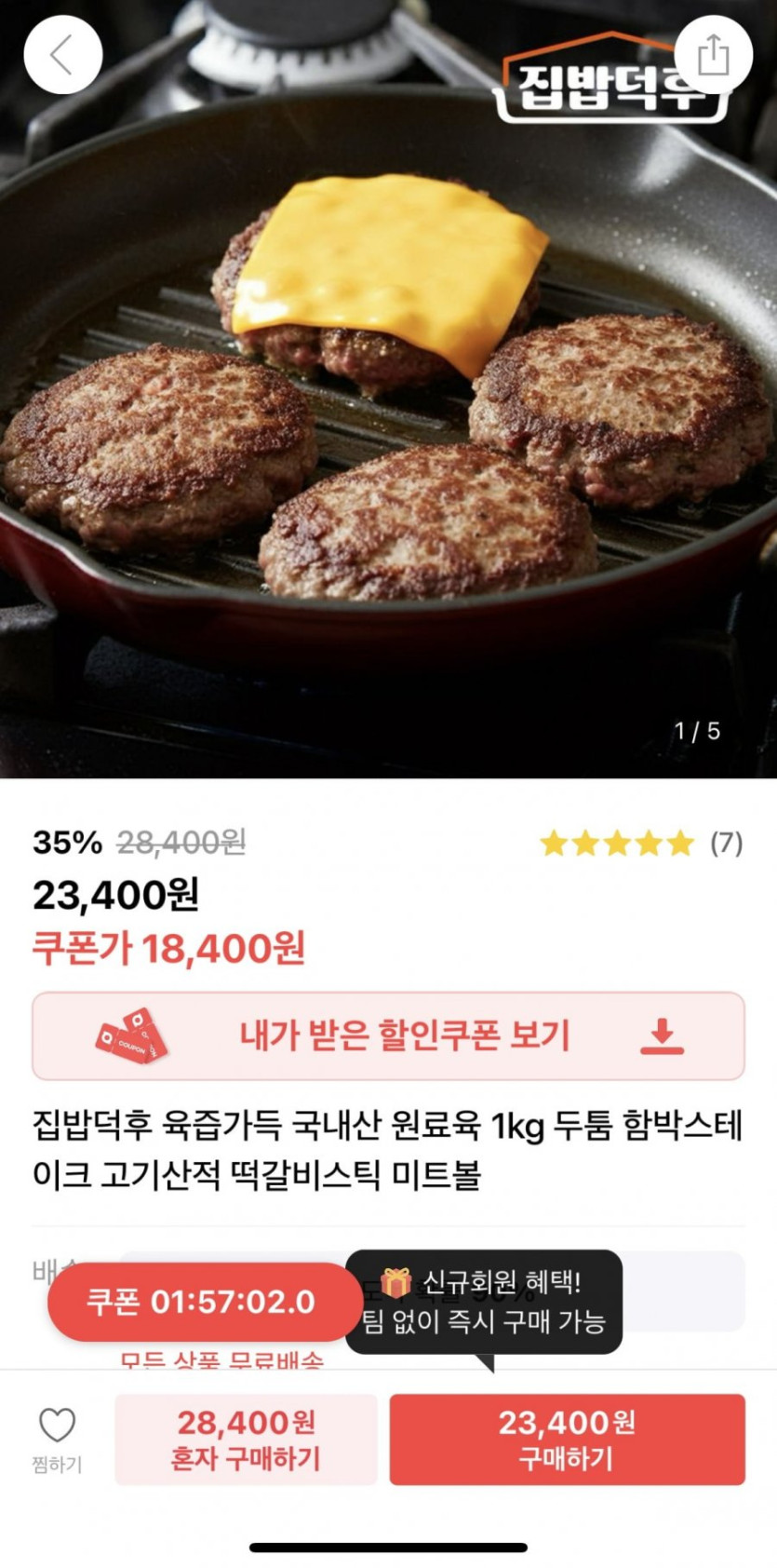Share this hamburger steak product
Screen dimensions: 777x1568
coord(713,55)
